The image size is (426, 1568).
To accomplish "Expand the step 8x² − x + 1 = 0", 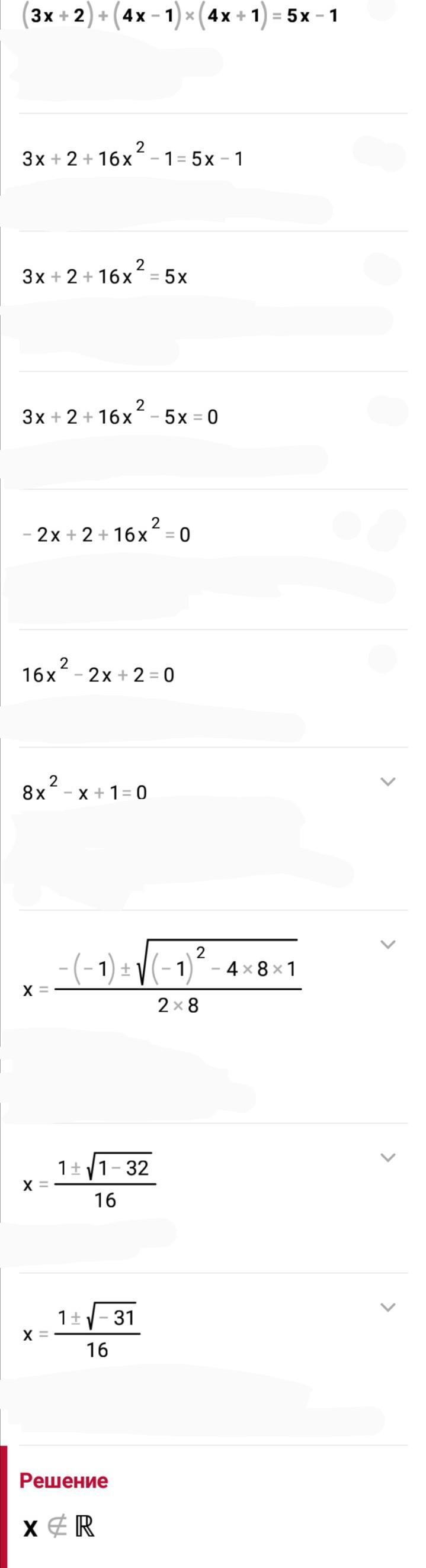I will (x=387, y=781).
